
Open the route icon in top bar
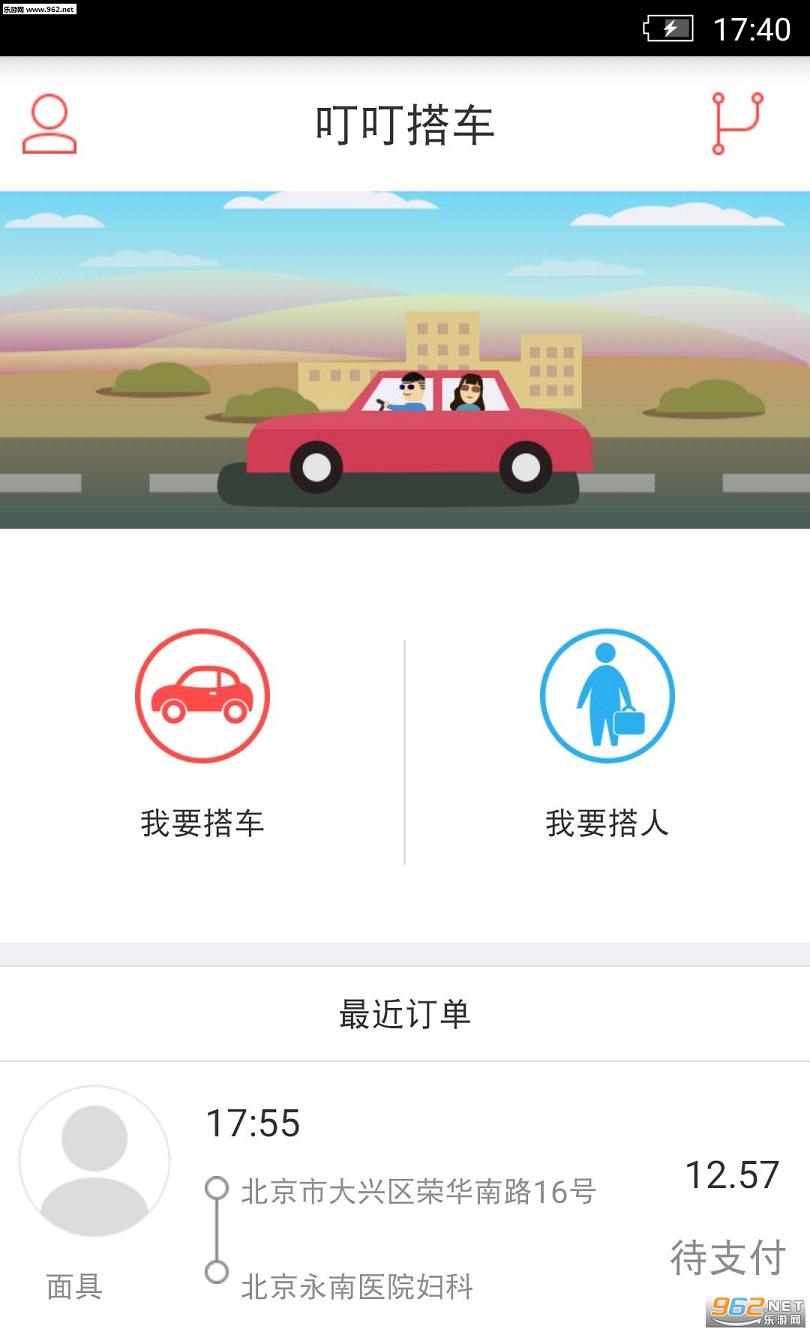[737, 123]
